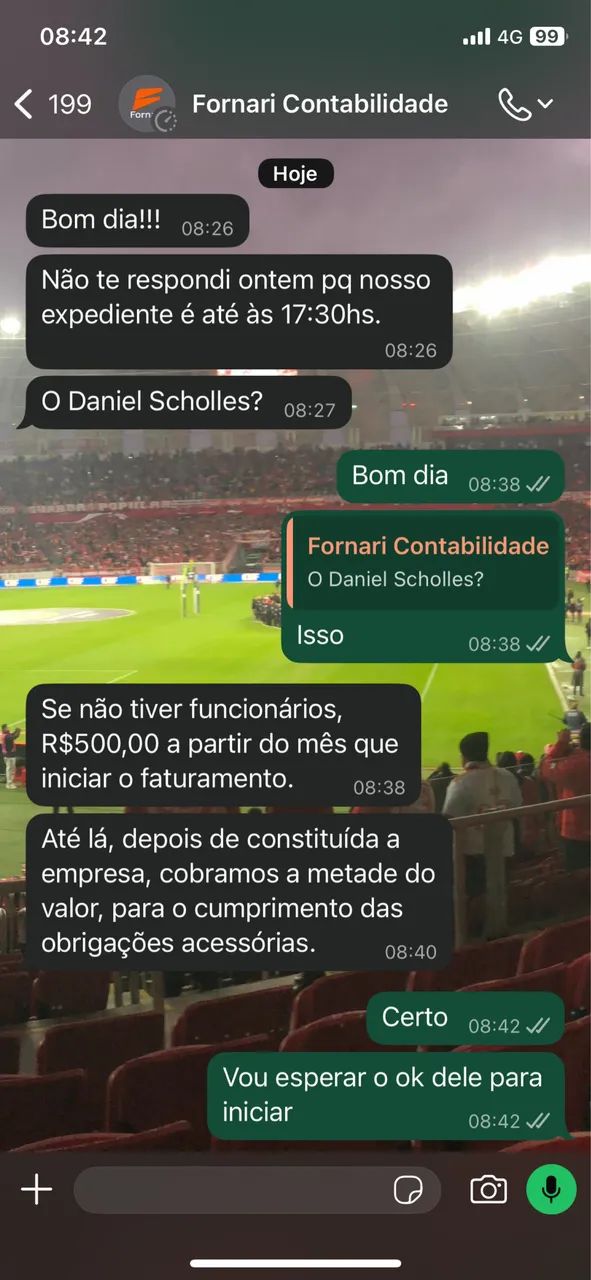Tap the green microphone voice button
Screen dimensions: 591x1280
pos(551,1189)
